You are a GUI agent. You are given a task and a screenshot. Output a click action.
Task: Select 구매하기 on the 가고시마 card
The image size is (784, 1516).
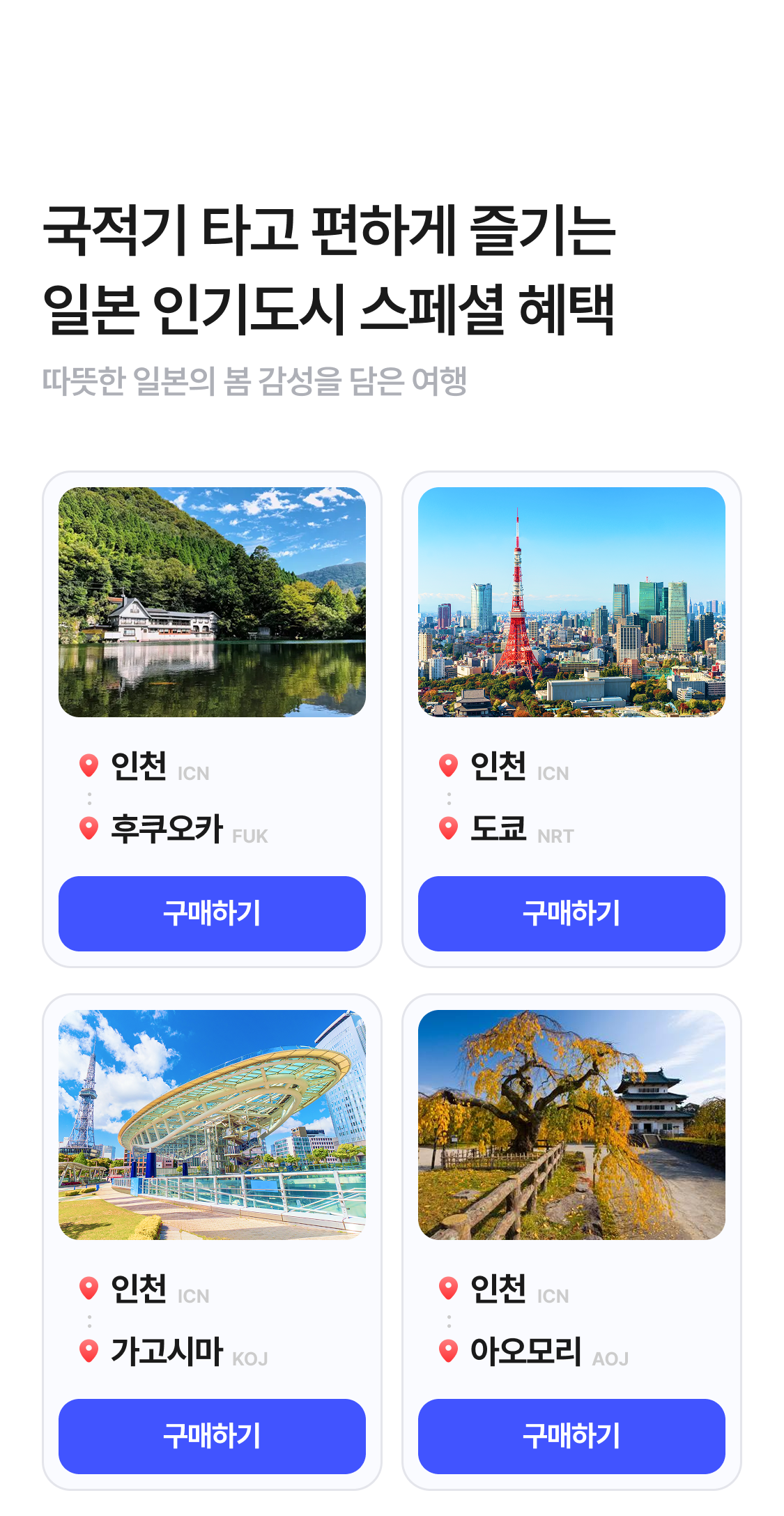click(x=212, y=1436)
